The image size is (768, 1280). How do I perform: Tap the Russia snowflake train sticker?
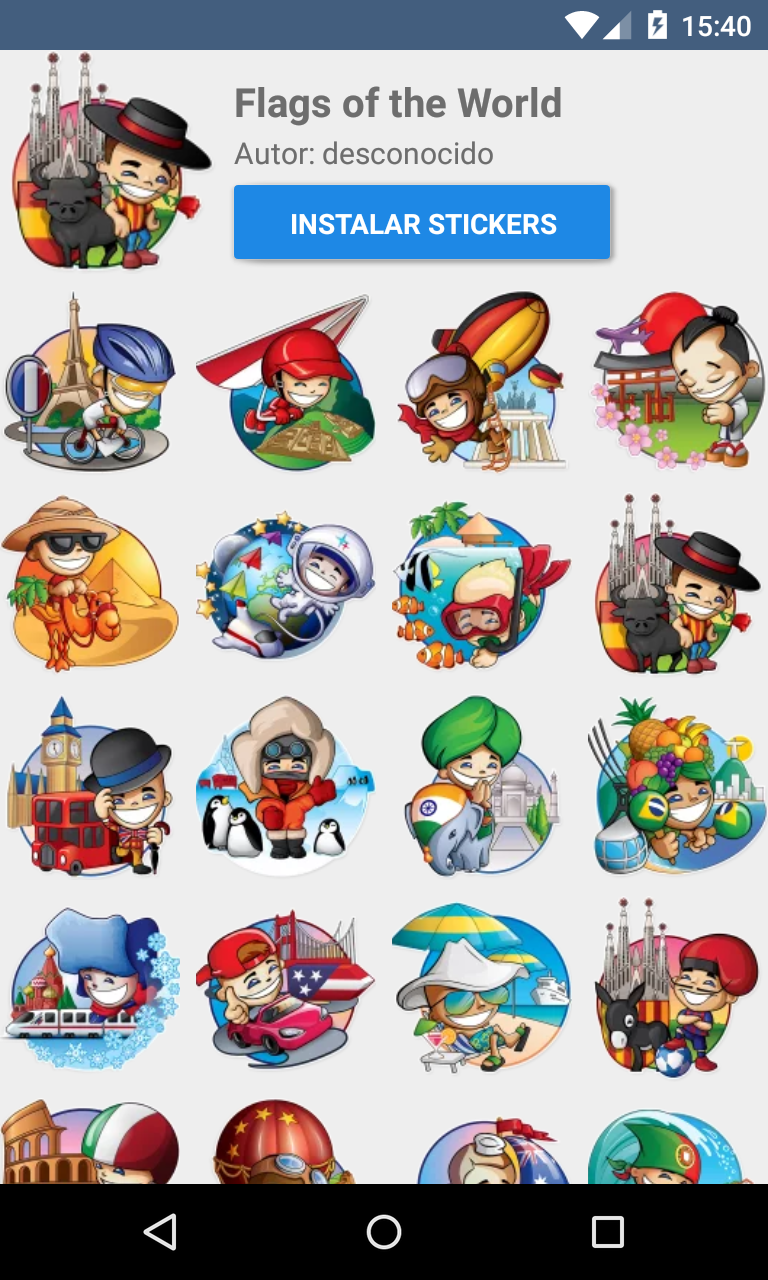pyautogui.click(x=90, y=989)
